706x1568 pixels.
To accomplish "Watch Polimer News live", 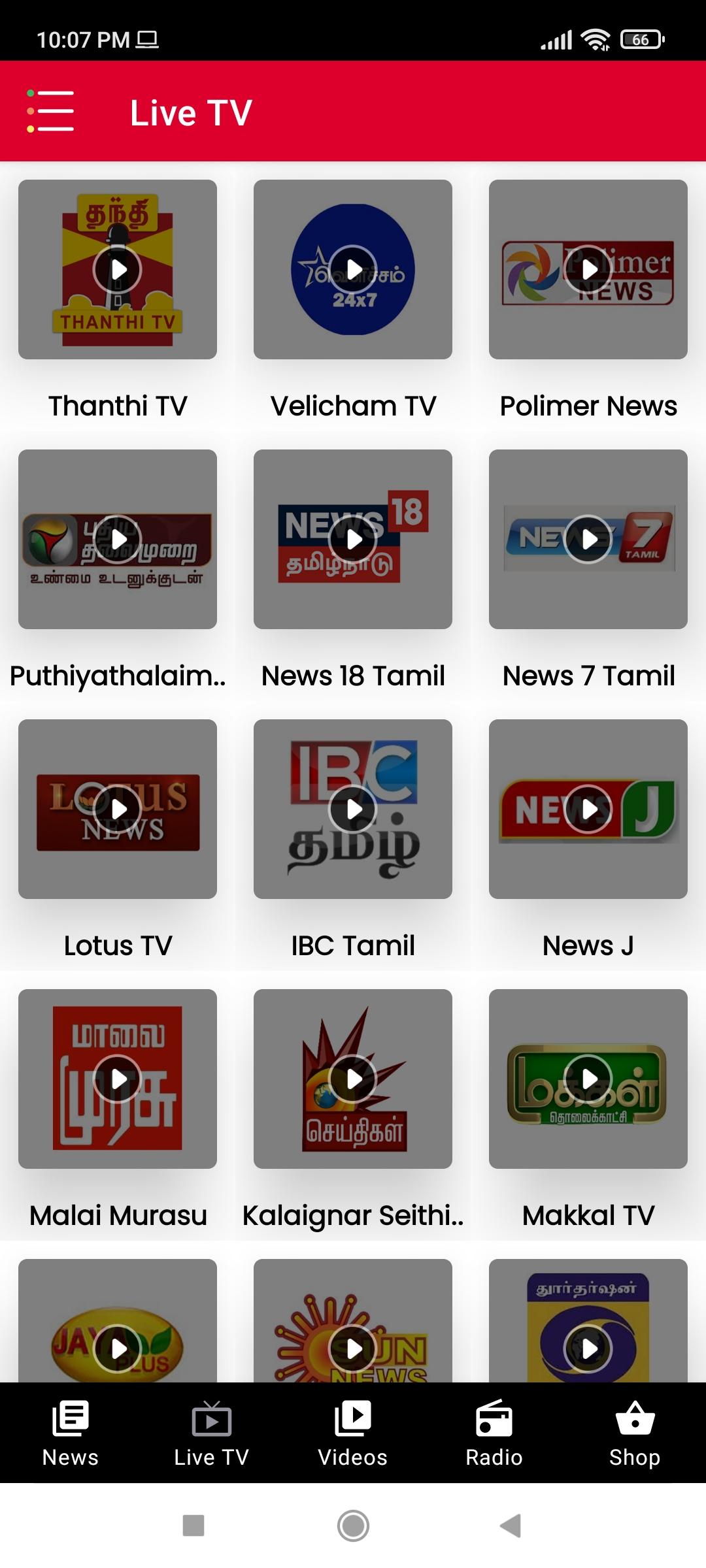I will click(x=588, y=269).
